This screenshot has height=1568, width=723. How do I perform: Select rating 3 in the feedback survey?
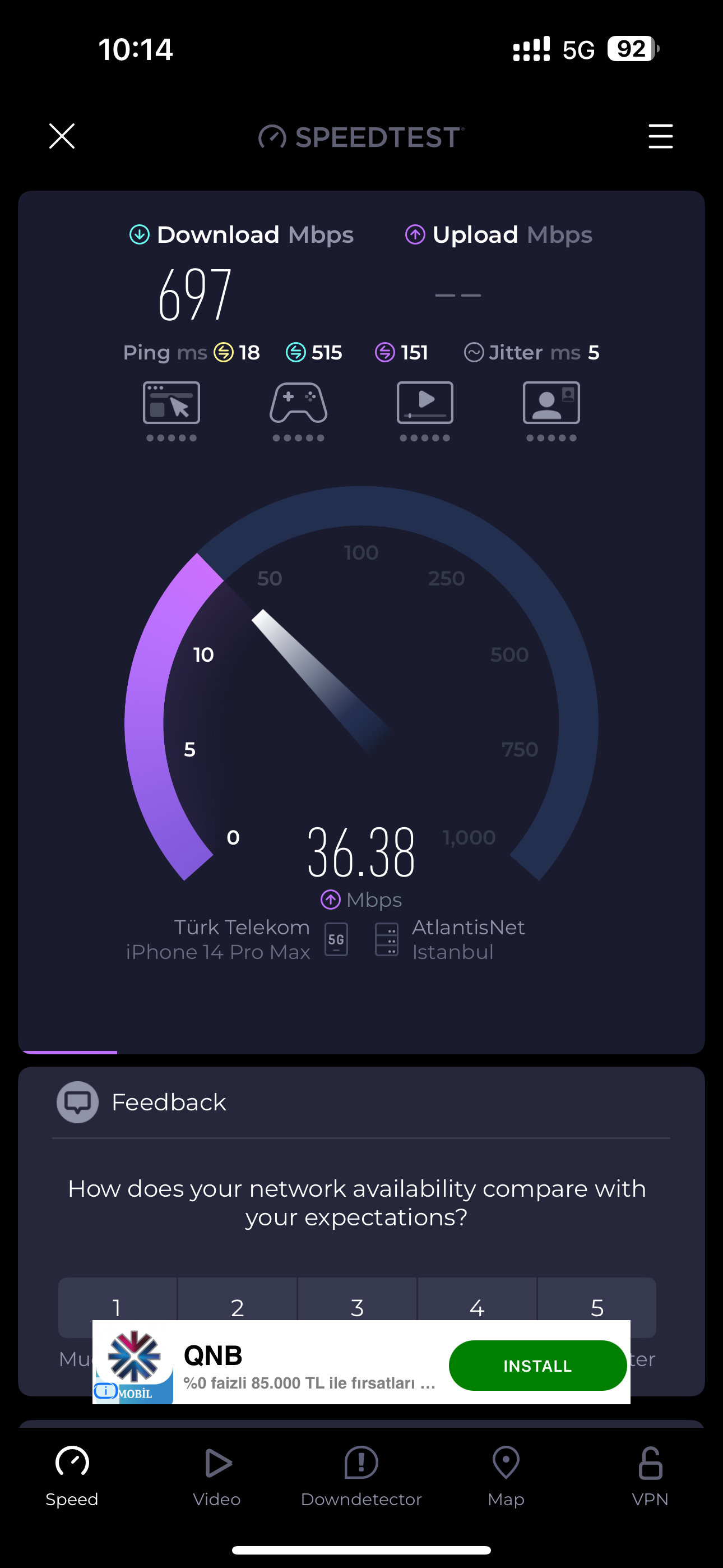(x=357, y=1306)
